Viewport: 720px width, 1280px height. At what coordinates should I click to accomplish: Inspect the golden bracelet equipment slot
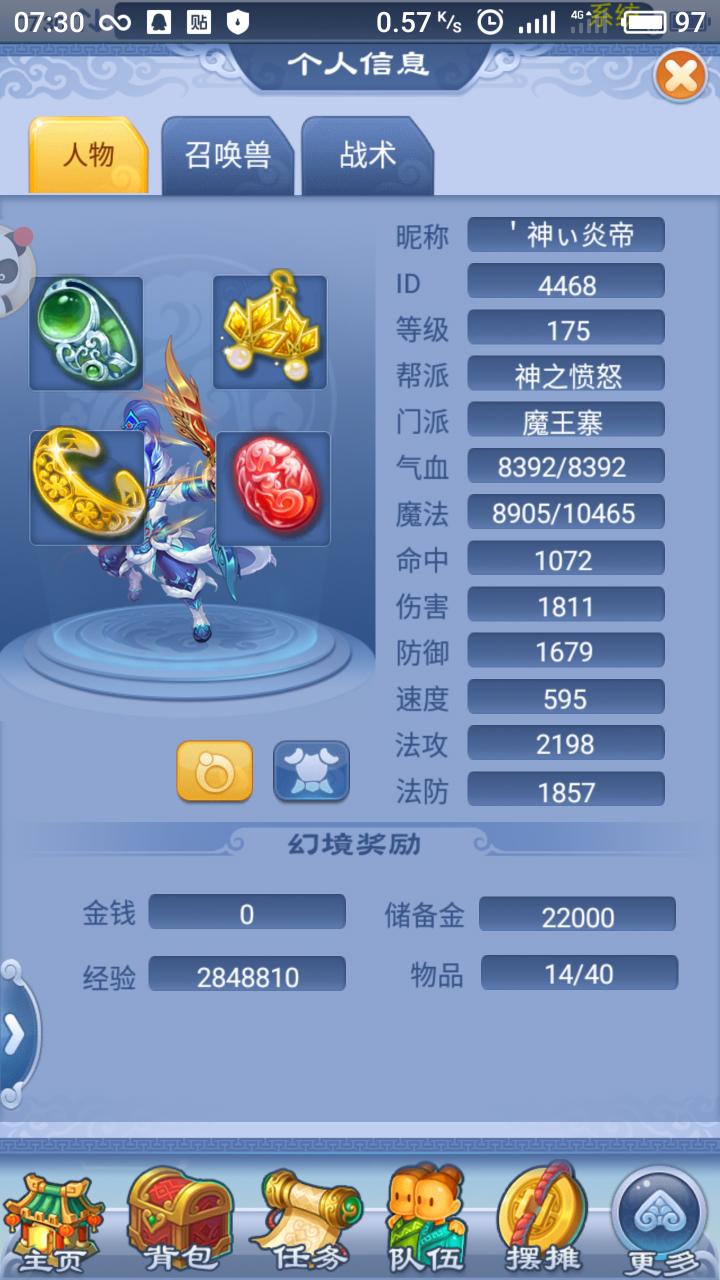pyautogui.click(x=86, y=487)
